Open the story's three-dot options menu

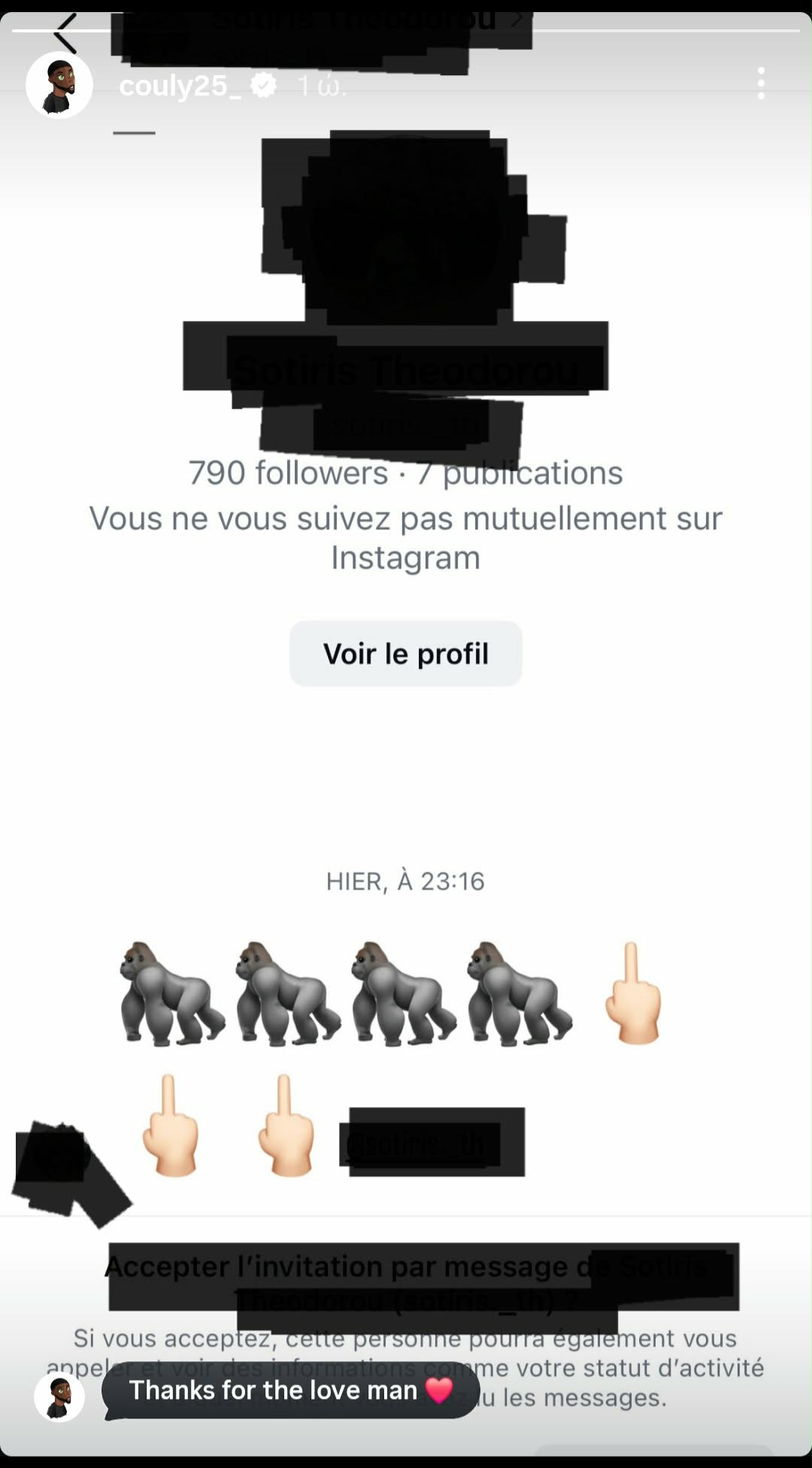tap(761, 83)
